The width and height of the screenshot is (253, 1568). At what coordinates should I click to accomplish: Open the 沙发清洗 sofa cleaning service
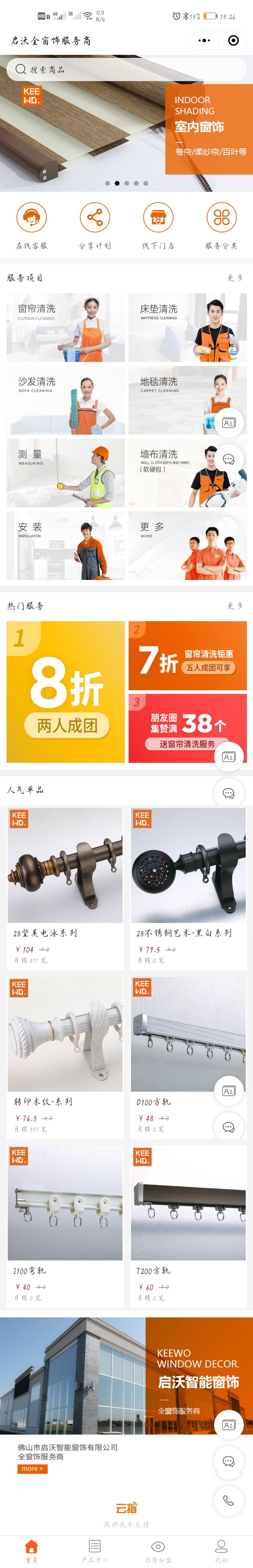(x=66, y=400)
